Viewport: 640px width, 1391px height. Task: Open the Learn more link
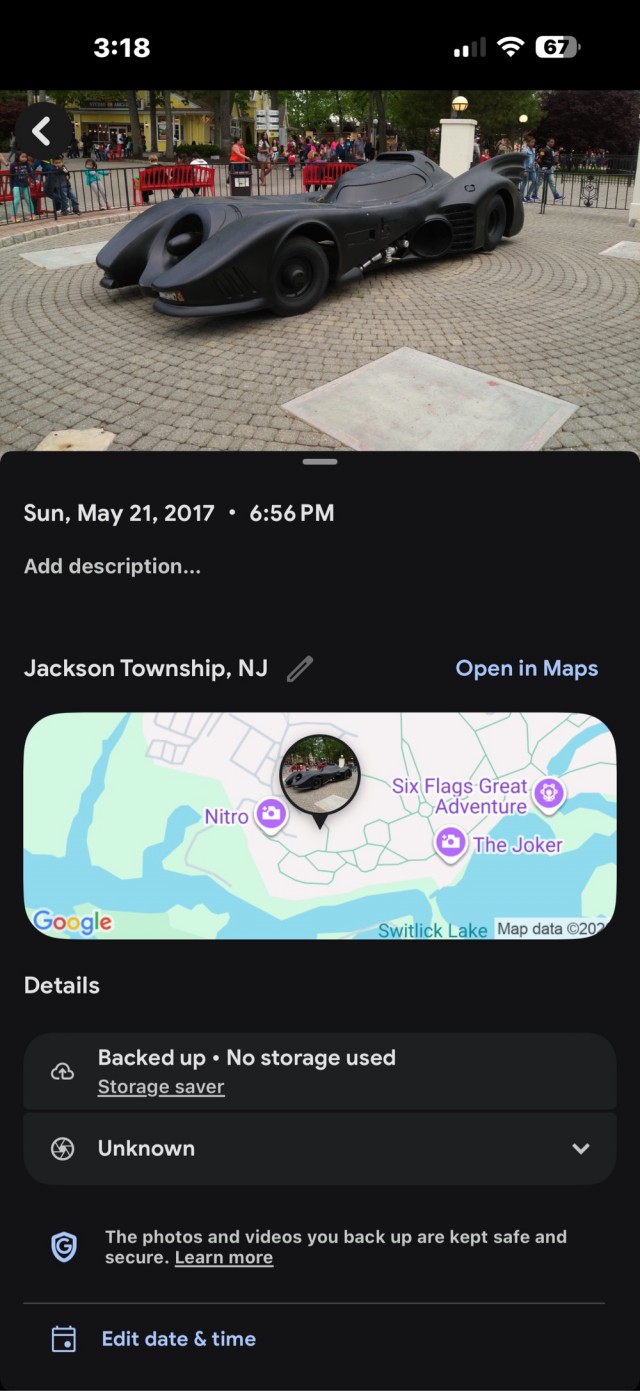(224, 1257)
